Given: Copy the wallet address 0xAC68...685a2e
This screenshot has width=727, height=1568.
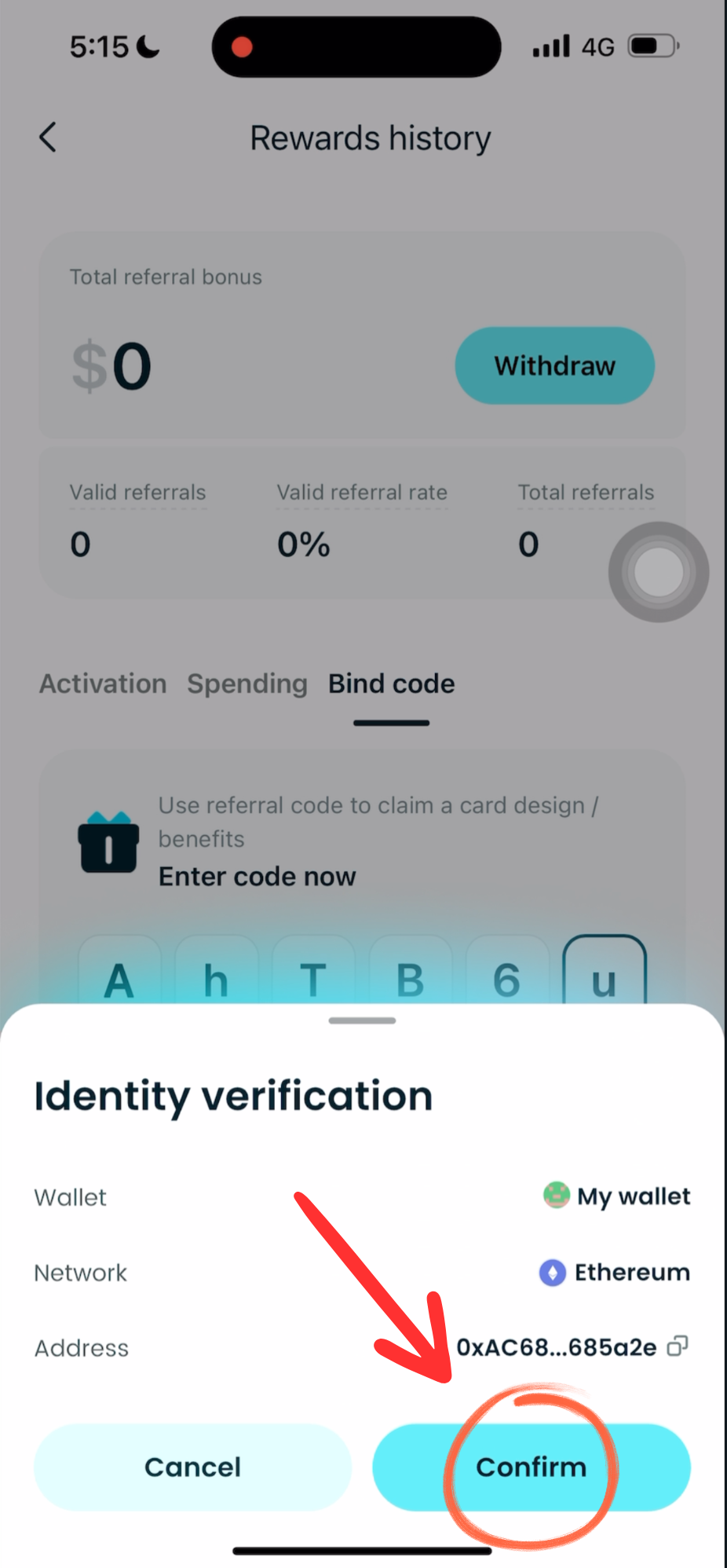Looking at the screenshot, I should [x=677, y=1346].
